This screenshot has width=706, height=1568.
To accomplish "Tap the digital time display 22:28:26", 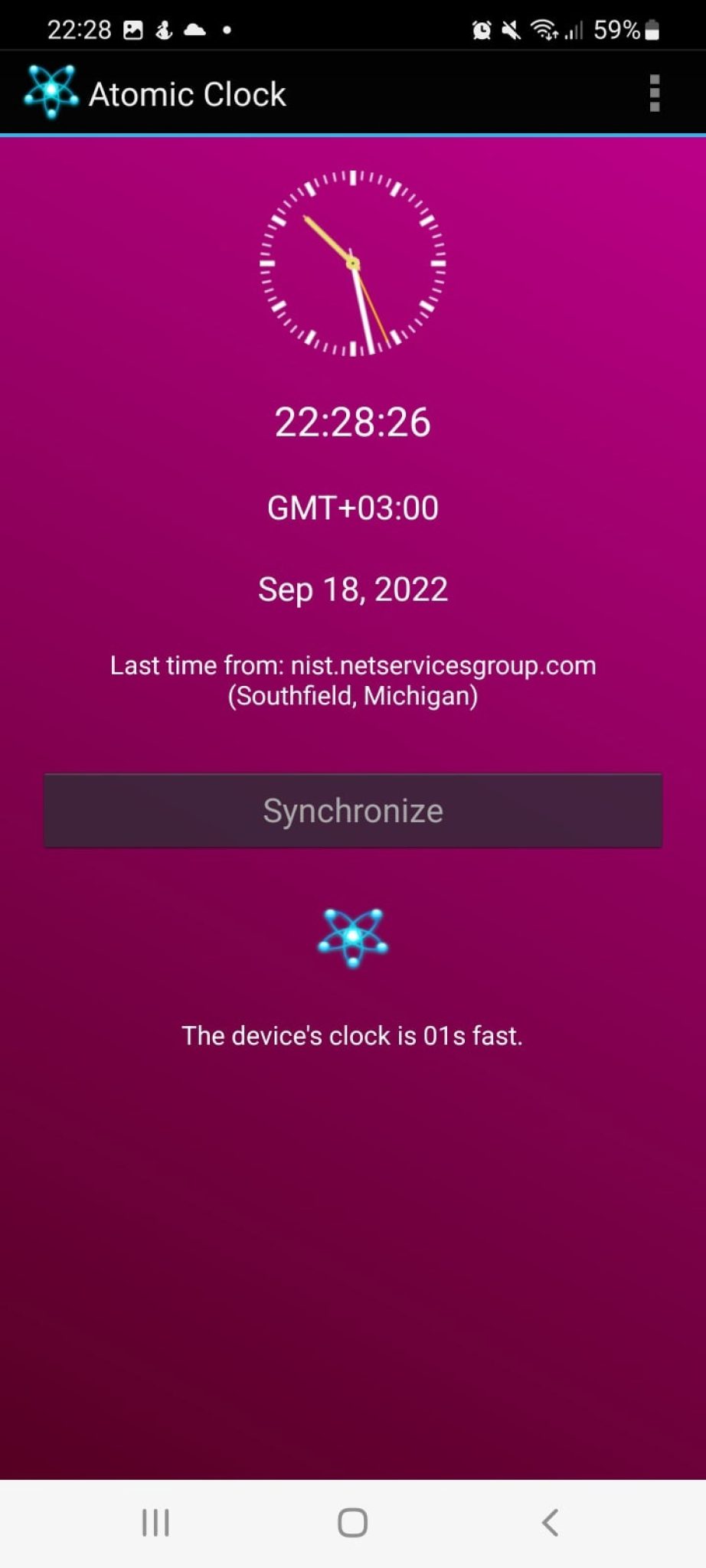I will (352, 422).
